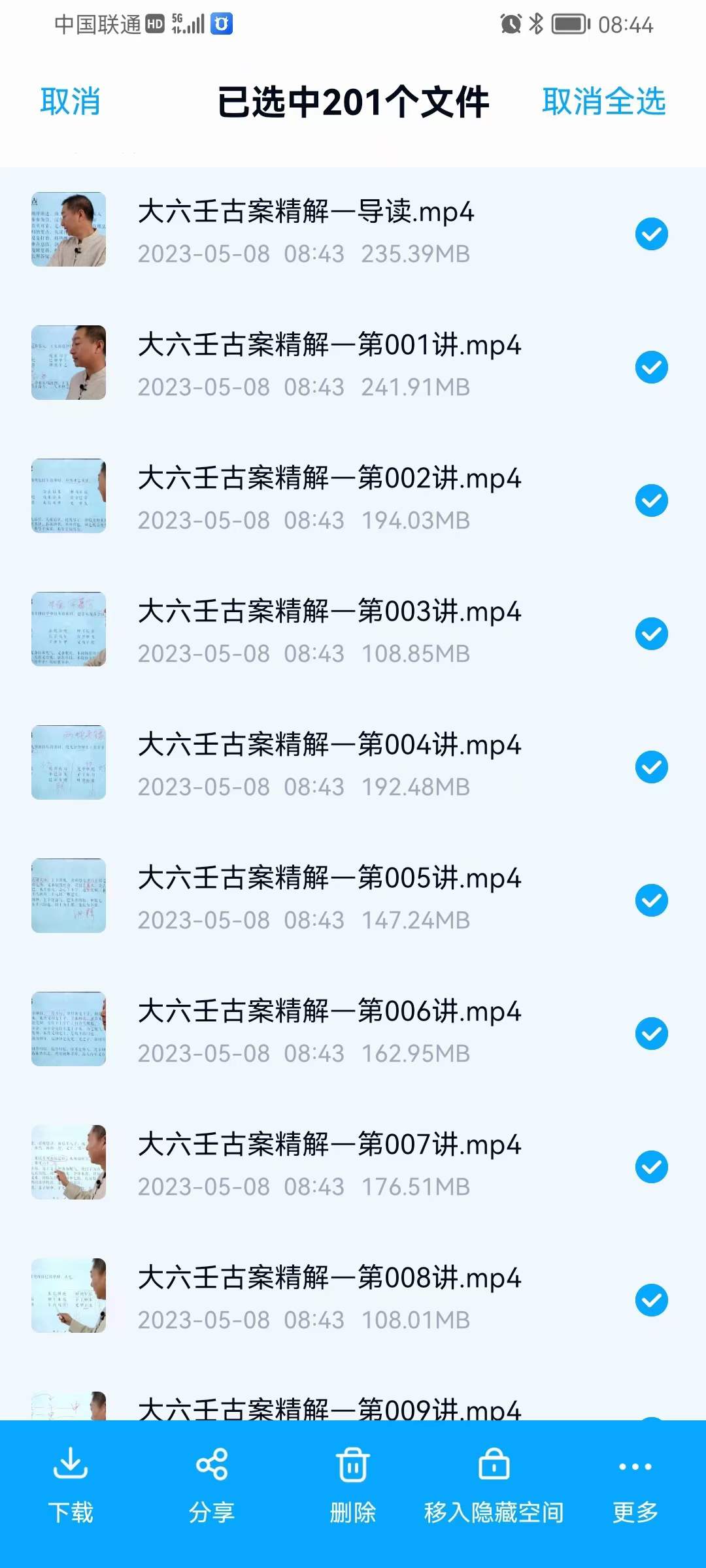Tap the thumbnail of 第006讲.mp4
The image size is (706, 1568).
coord(69,1029)
